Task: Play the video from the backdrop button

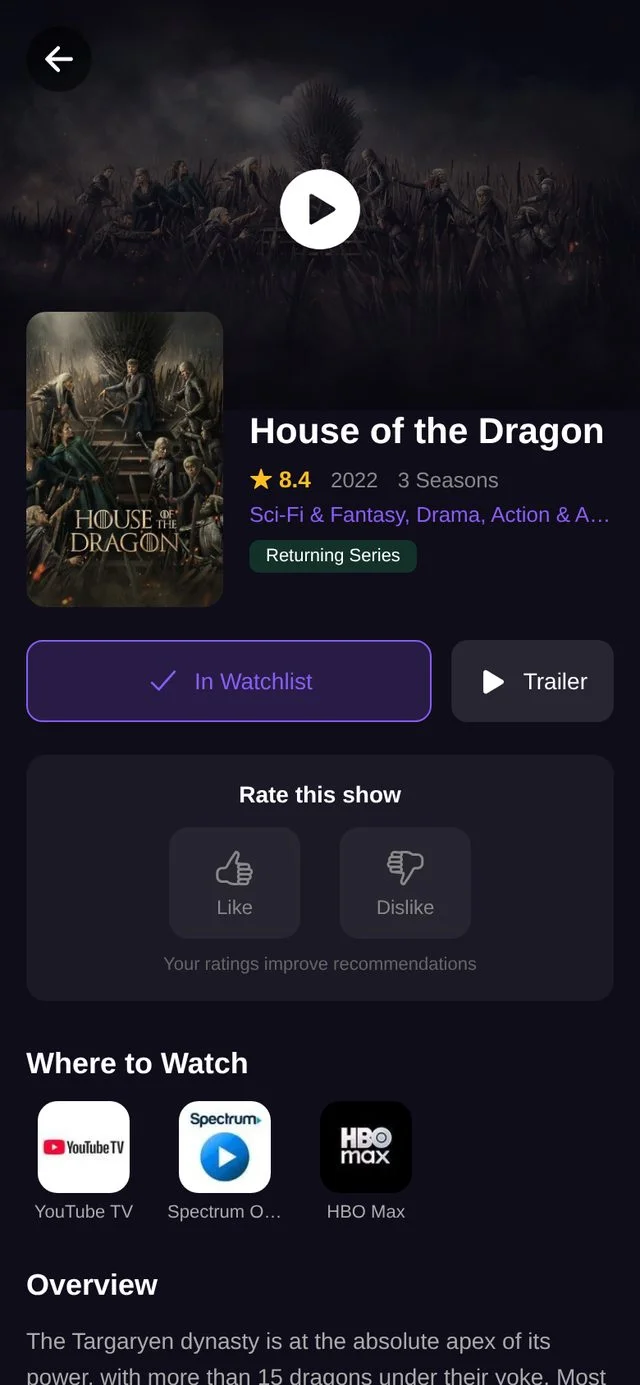Action: [320, 209]
